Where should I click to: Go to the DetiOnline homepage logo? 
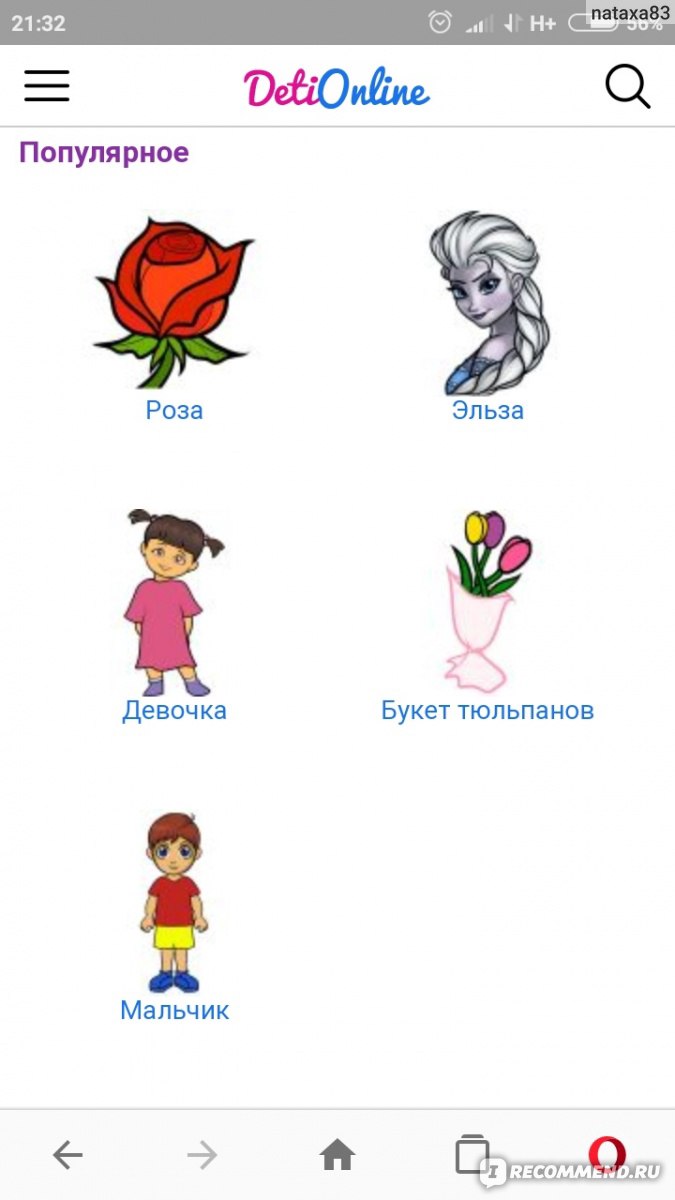click(336, 88)
